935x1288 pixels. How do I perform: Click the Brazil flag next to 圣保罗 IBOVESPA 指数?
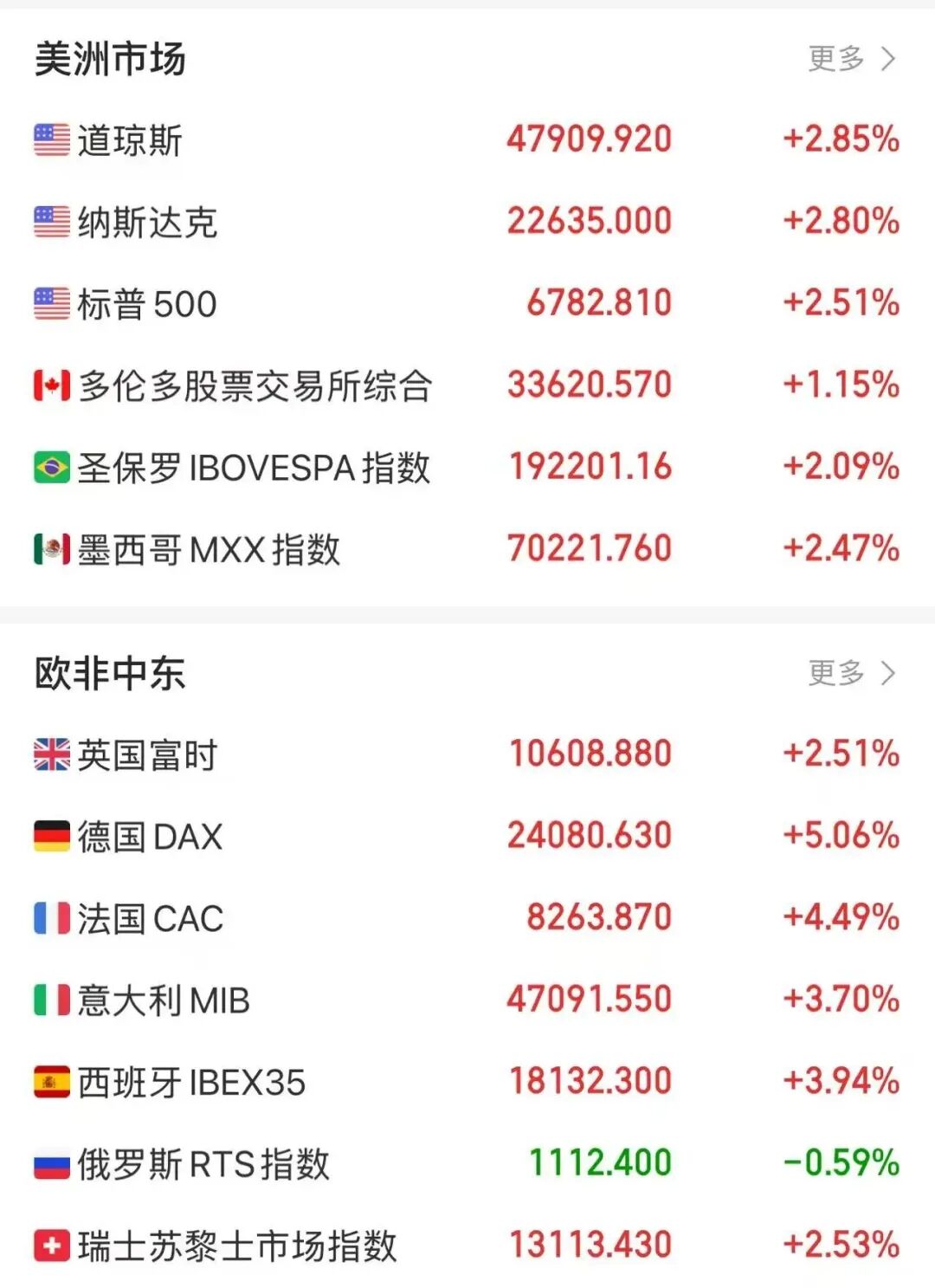[51, 468]
